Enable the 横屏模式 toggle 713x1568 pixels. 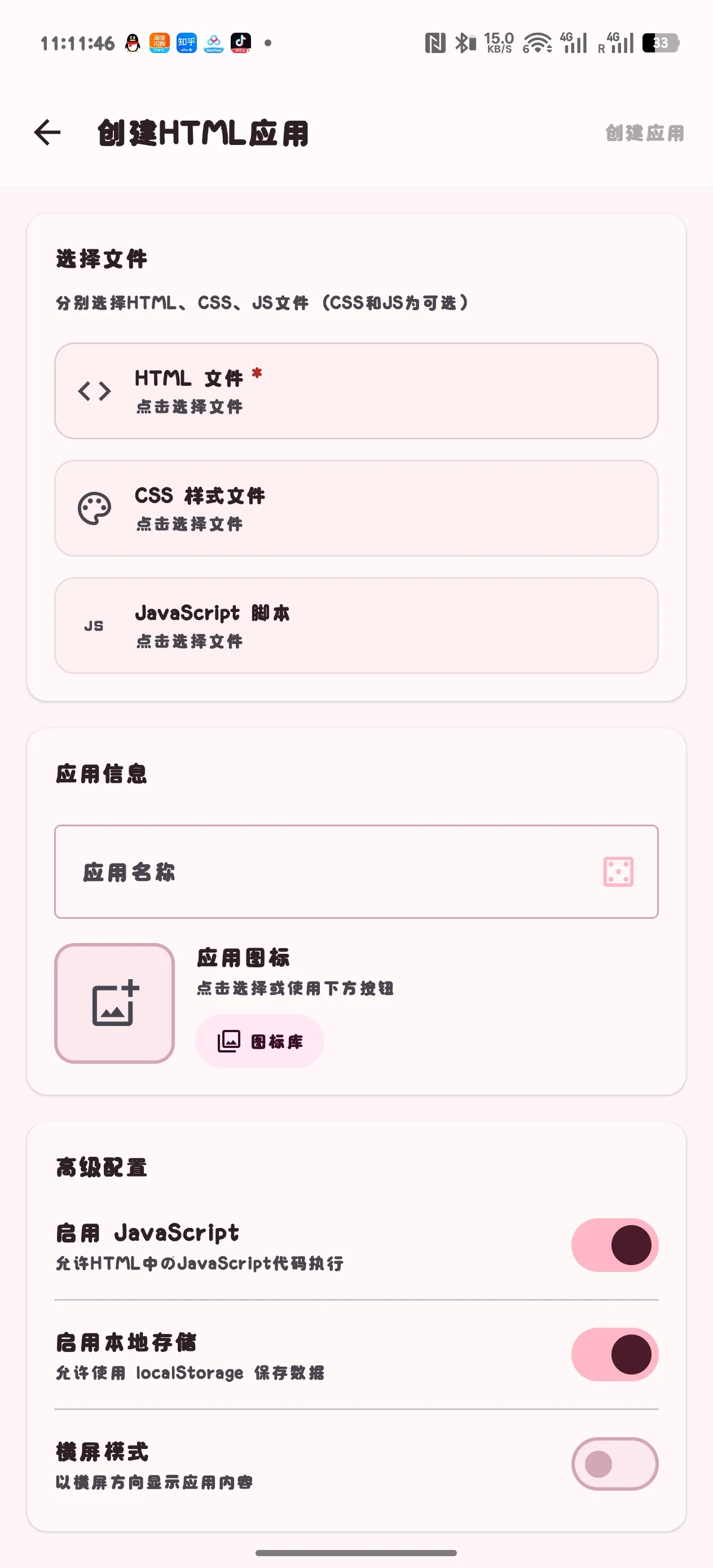[x=614, y=1464]
